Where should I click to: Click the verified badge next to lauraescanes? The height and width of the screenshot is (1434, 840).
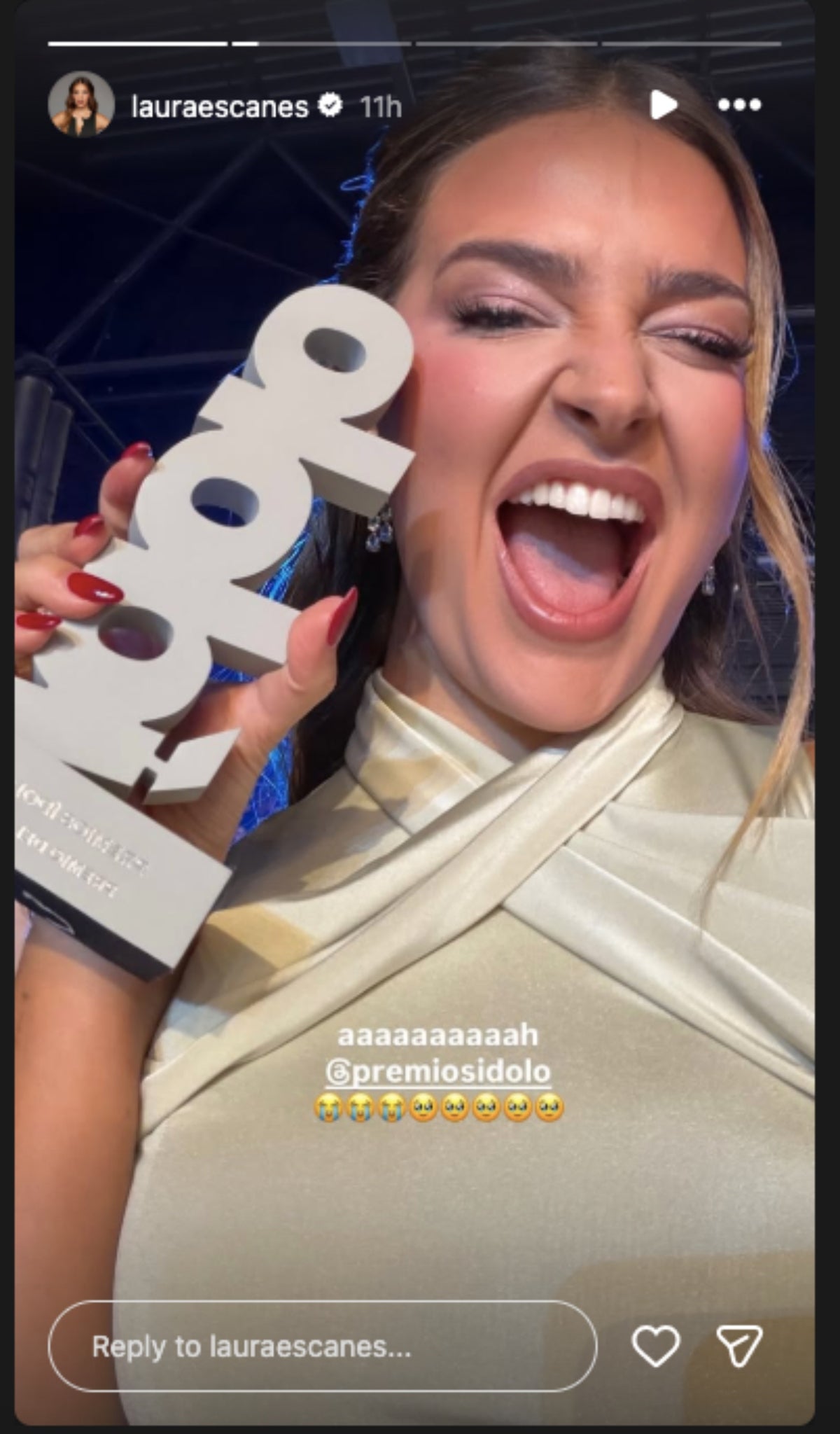pos(330,105)
